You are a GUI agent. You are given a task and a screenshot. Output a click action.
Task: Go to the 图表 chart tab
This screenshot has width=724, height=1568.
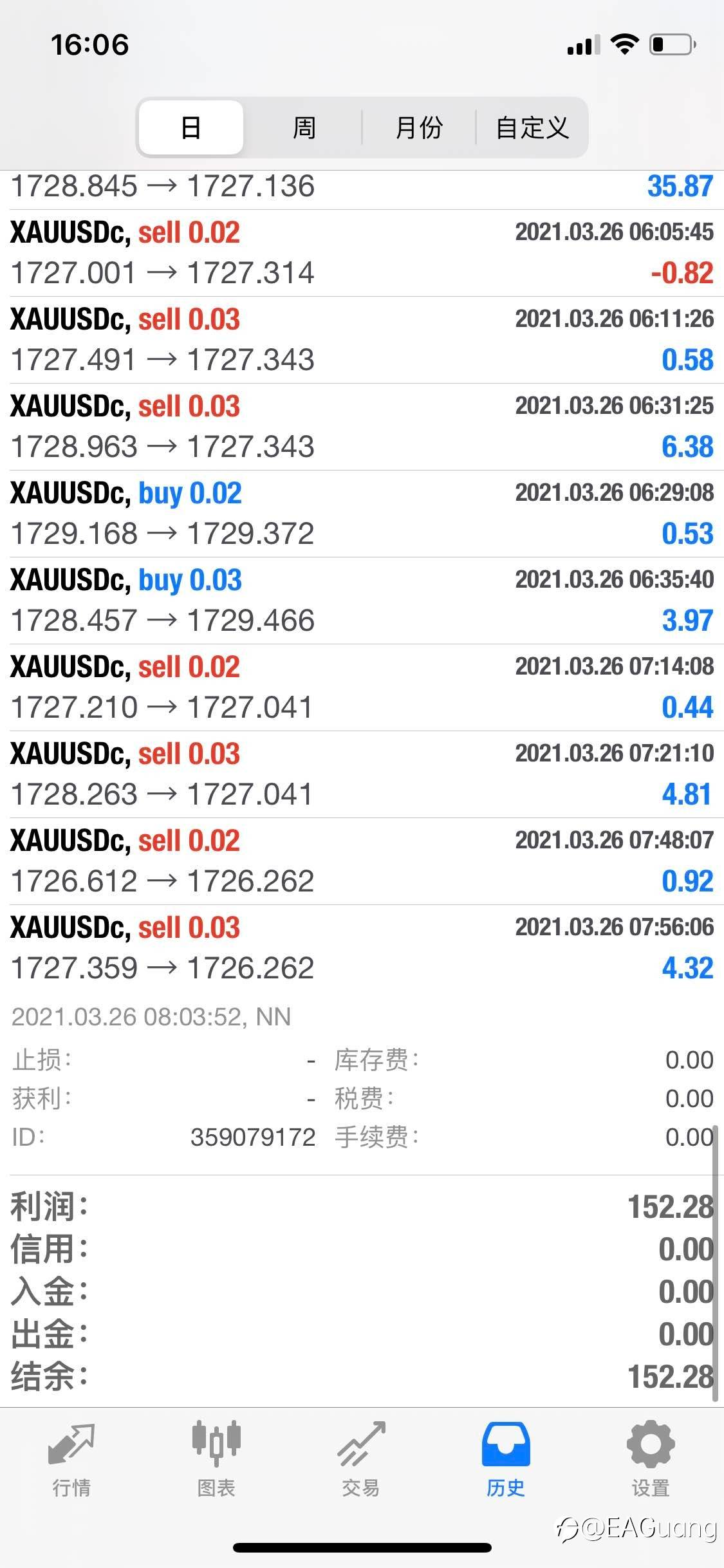pos(216,1460)
